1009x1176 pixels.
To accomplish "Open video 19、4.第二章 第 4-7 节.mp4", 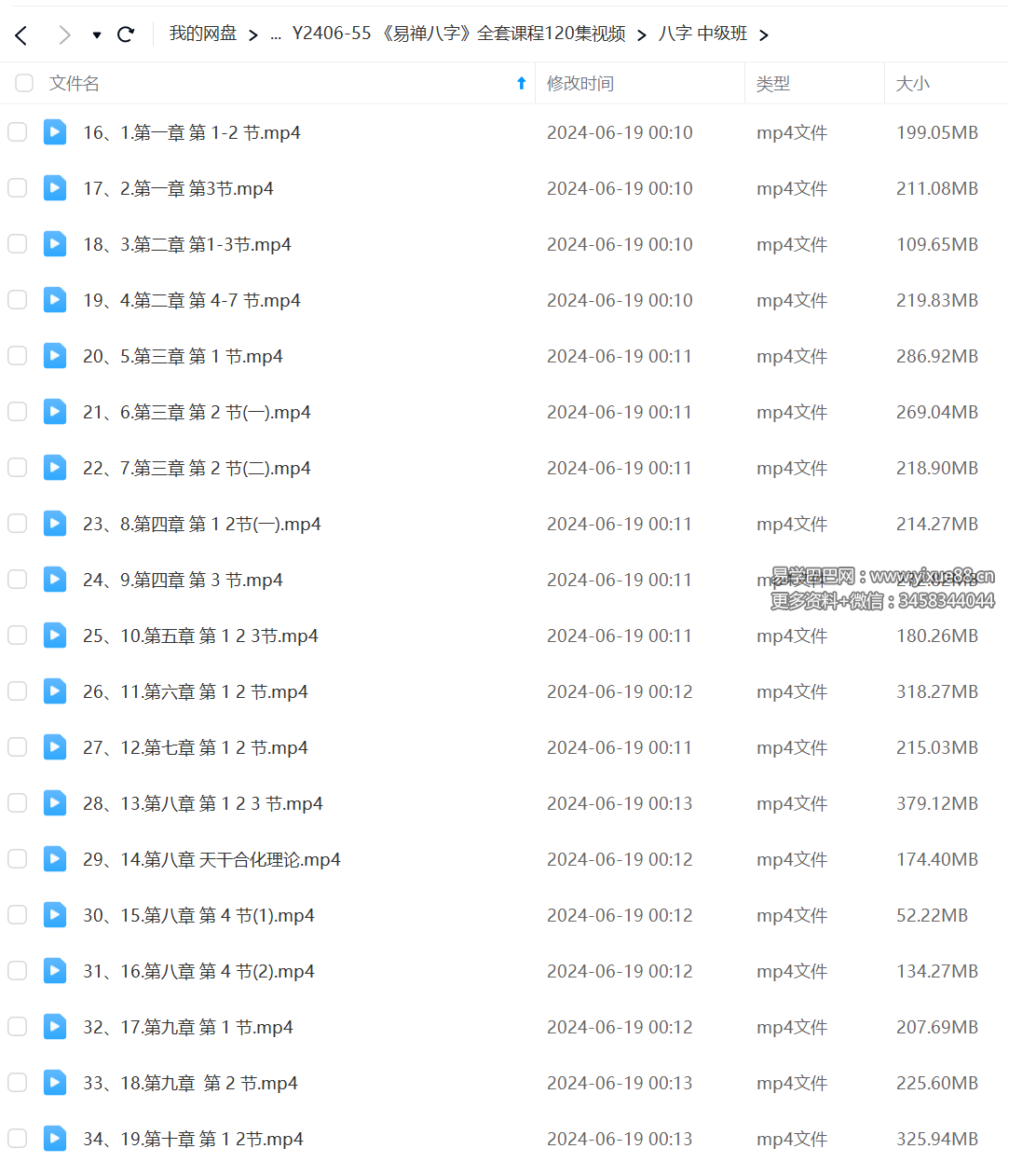I will pyautogui.click(x=191, y=300).
